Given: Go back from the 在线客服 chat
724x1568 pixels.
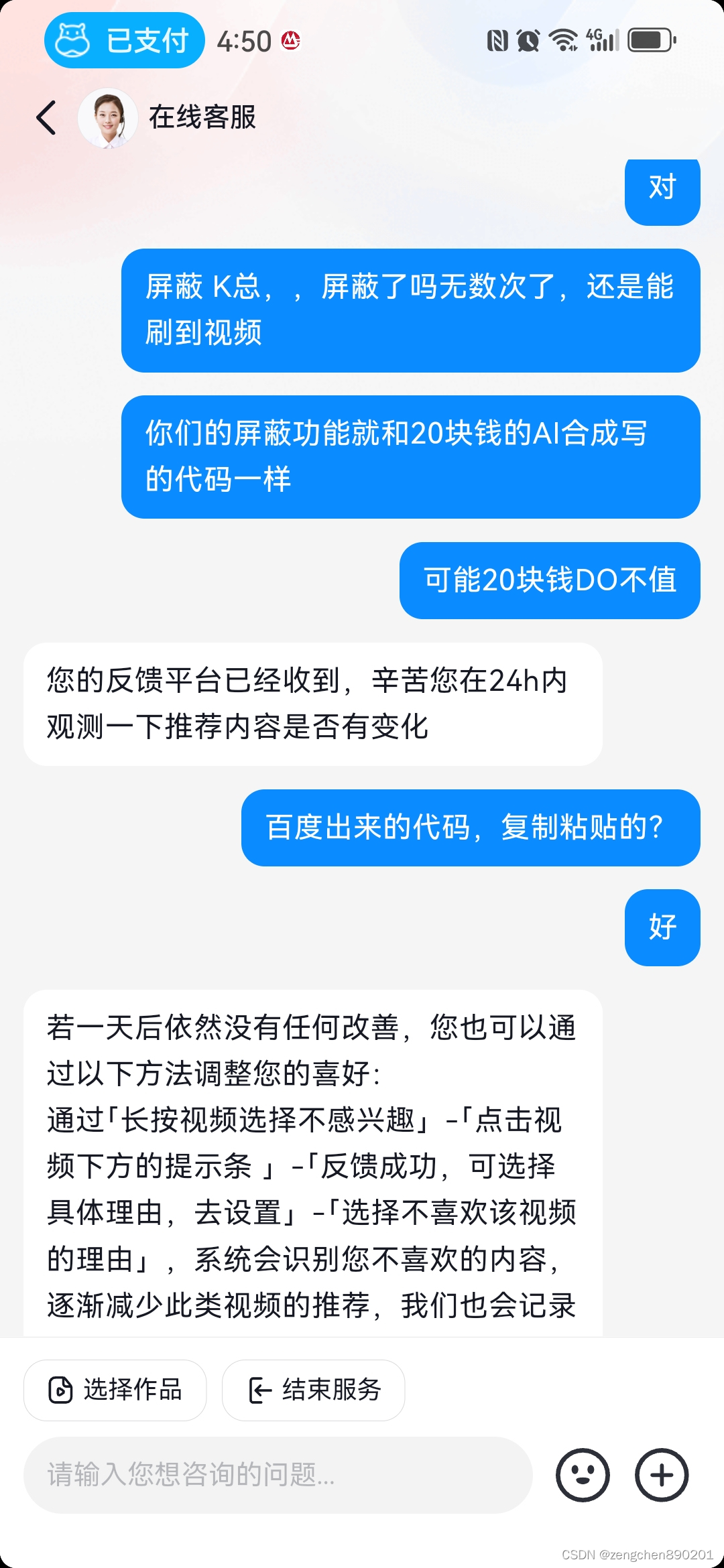Looking at the screenshot, I should [46, 118].
